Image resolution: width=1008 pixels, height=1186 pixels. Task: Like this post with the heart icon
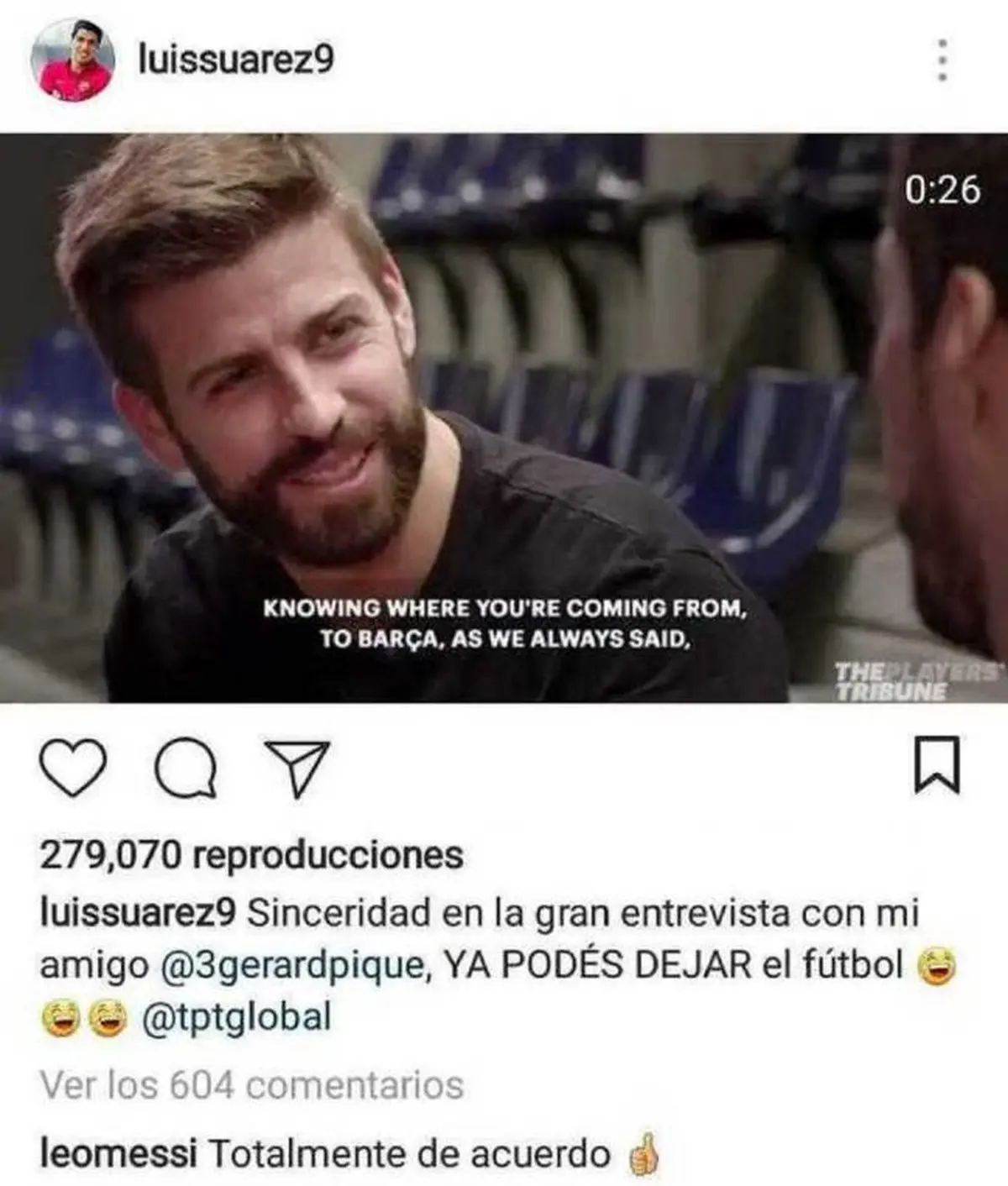pos(73,767)
